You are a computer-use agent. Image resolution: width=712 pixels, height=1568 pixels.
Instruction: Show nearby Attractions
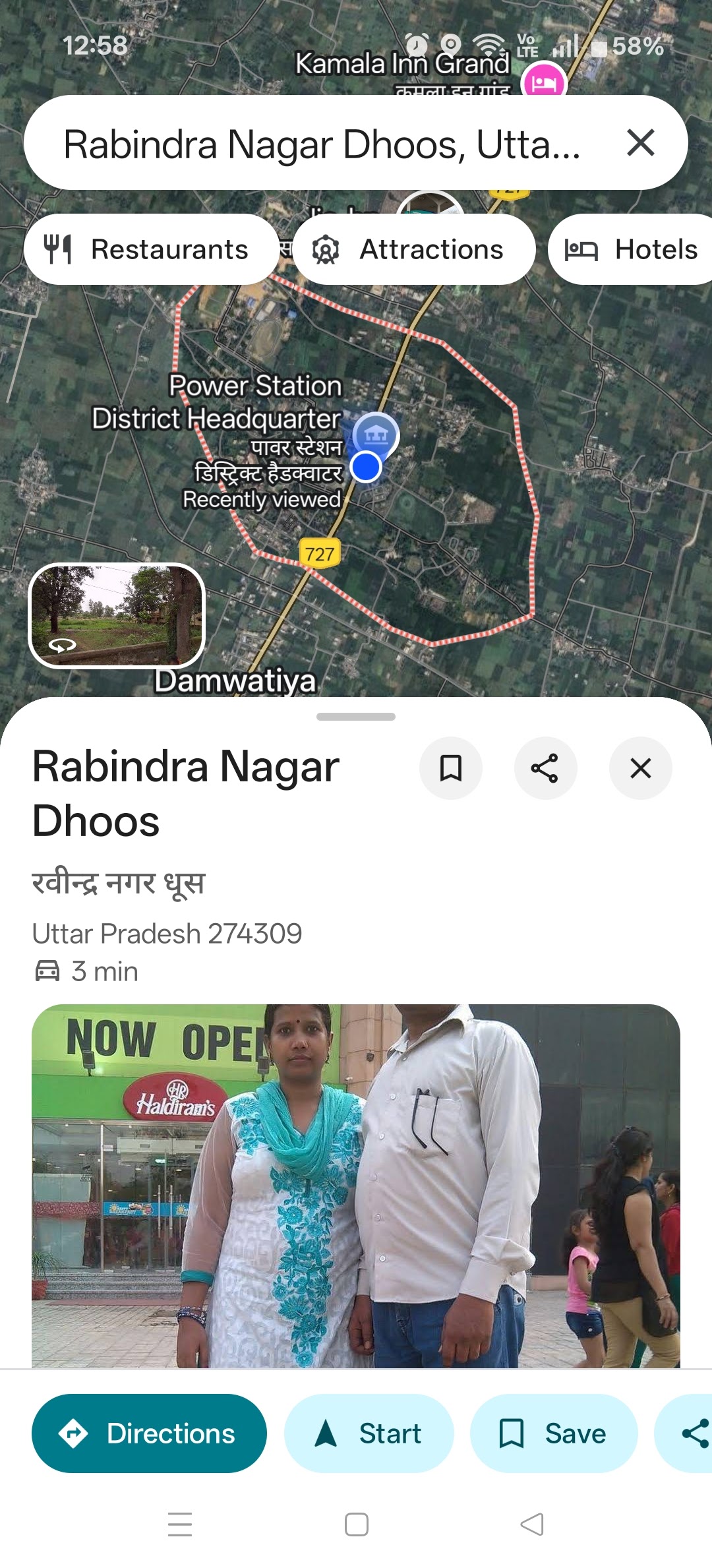point(413,249)
